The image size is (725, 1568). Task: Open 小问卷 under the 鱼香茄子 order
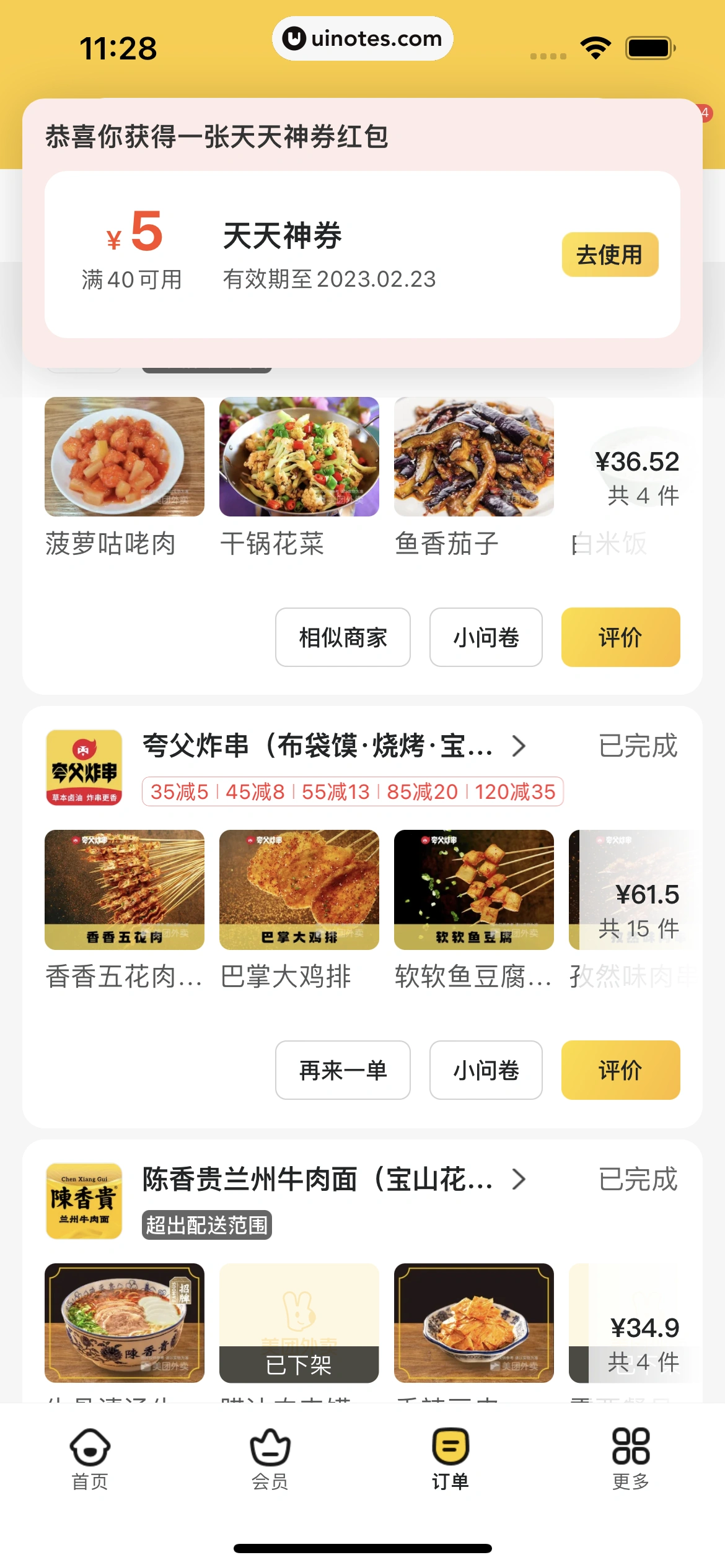pos(486,637)
